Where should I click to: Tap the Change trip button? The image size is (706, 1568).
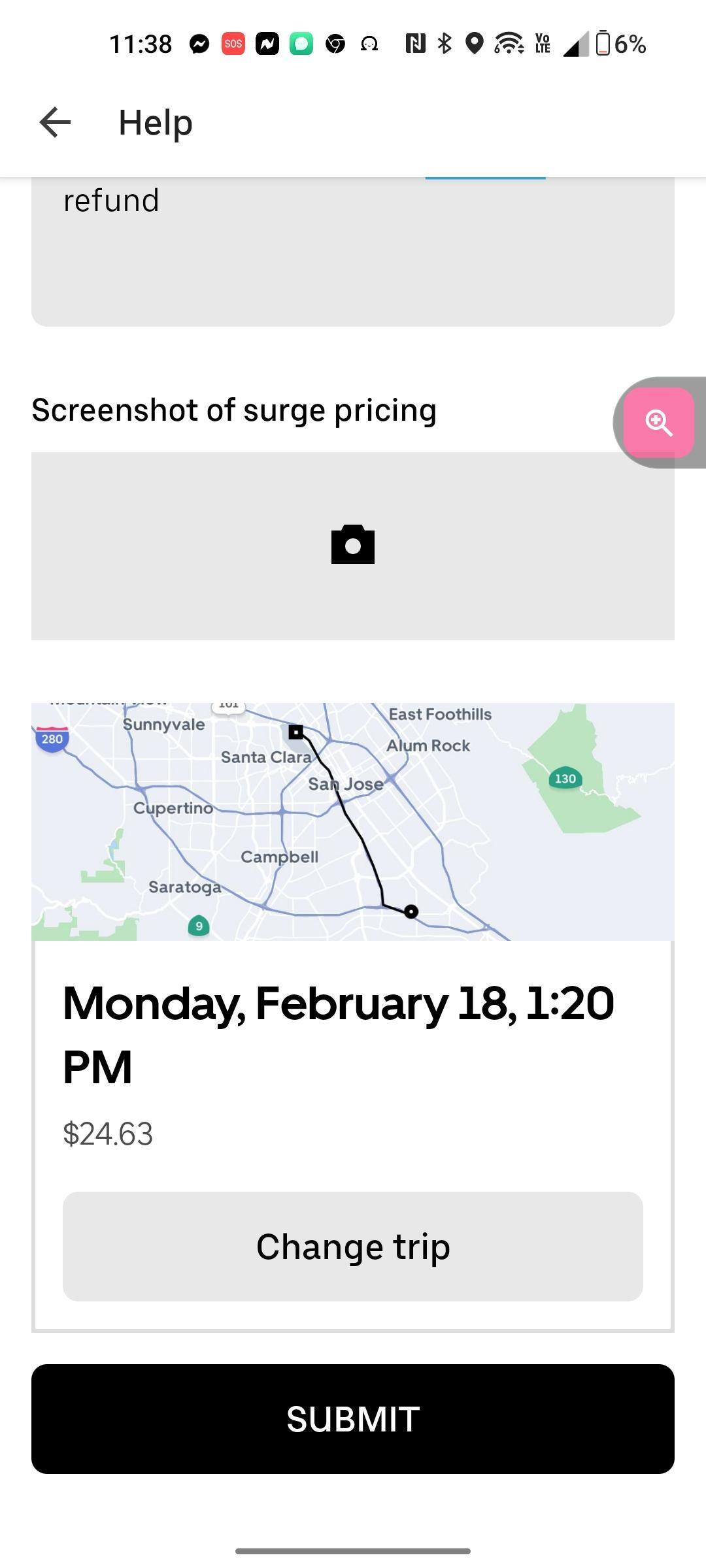[x=353, y=1246]
